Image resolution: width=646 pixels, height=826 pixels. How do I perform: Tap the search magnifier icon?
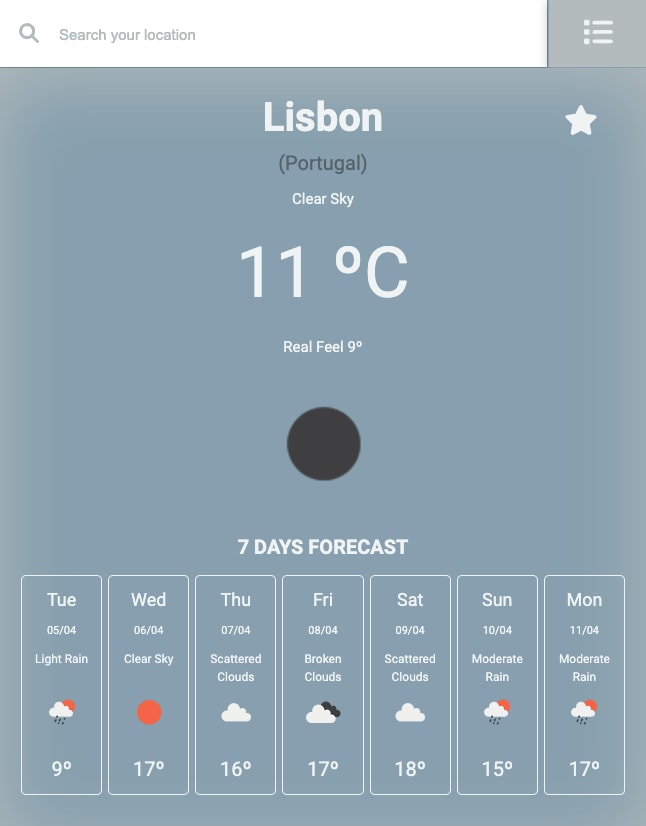point(29,34)
